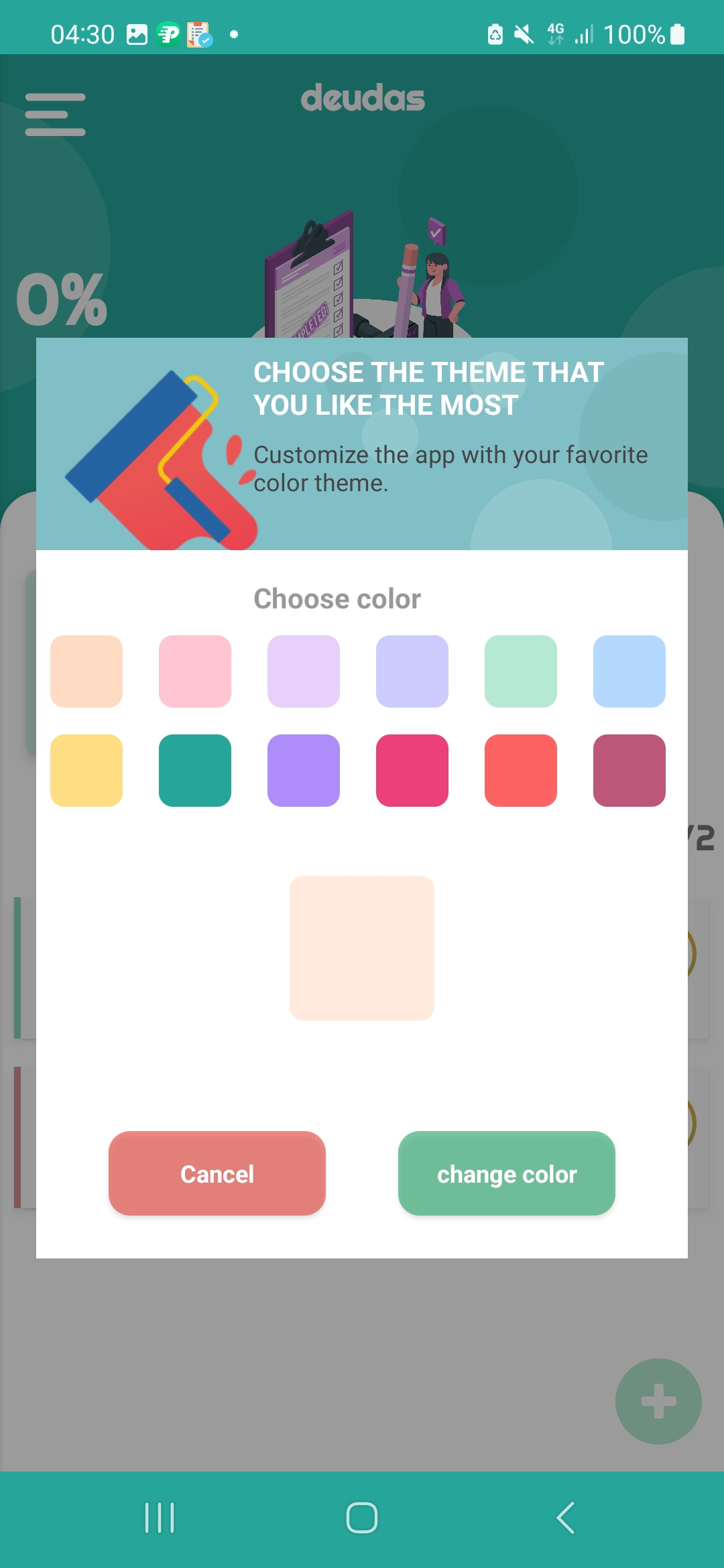Select the peach color swatch
The width and height of the screenshot is (724, 1568).
click(86, 671)
